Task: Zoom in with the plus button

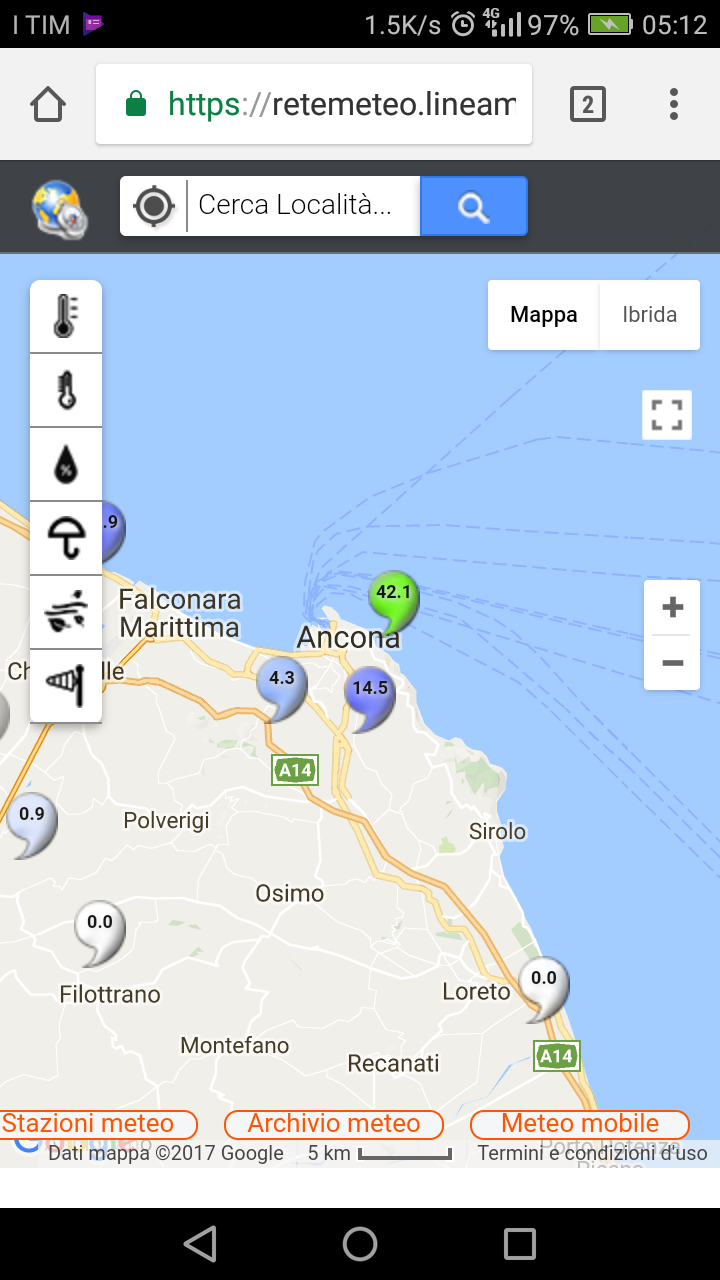Action: tap(672, 607)
